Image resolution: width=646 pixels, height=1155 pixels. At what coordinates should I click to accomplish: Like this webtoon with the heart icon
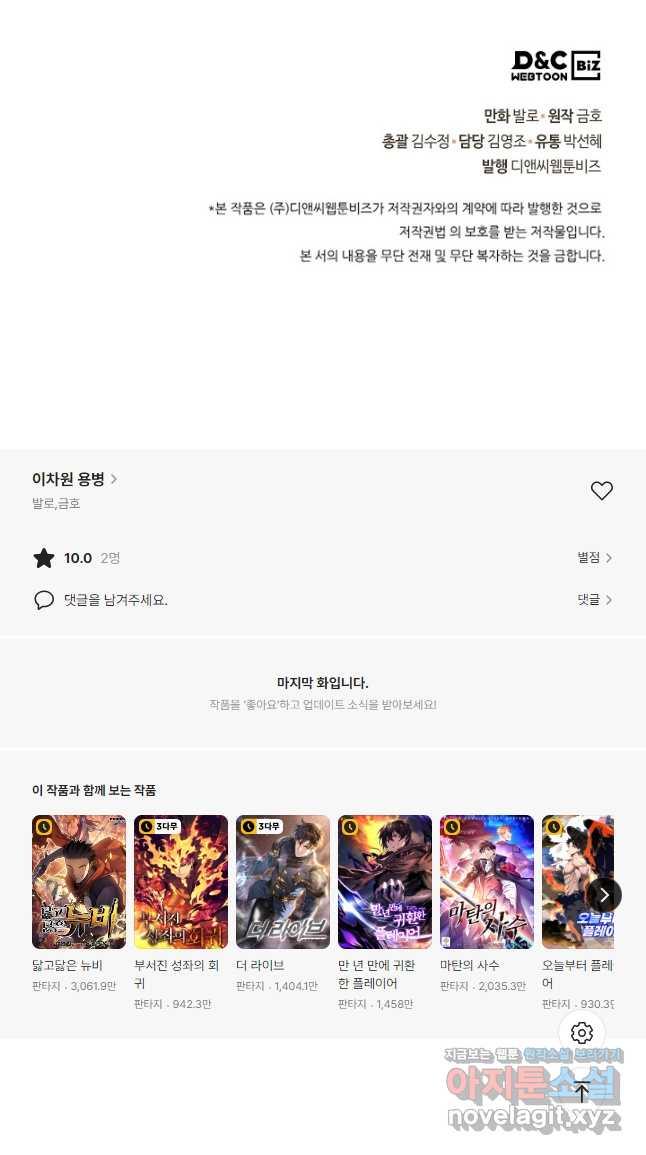pyautogui.click(x=601, y=491)
